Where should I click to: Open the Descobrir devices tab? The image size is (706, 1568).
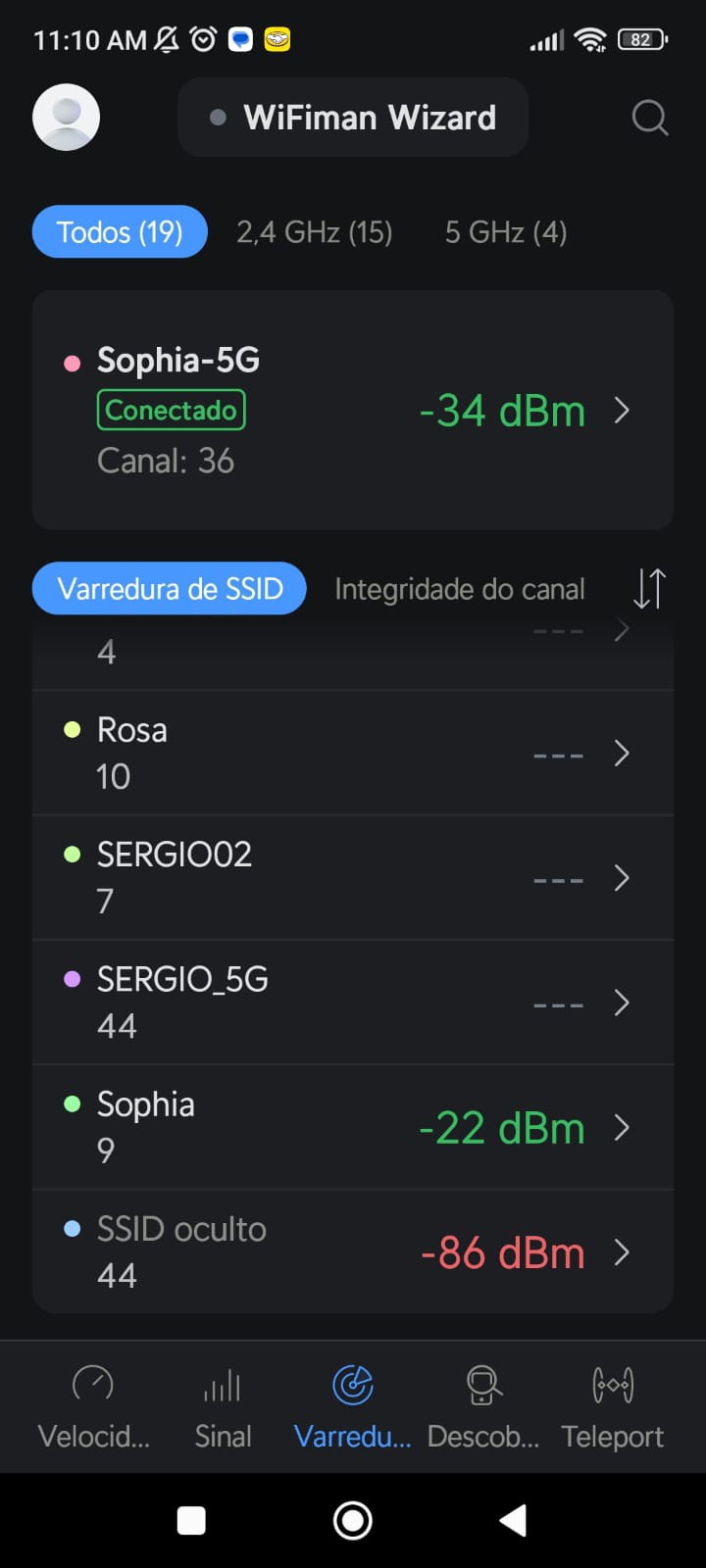[482, 1406]
